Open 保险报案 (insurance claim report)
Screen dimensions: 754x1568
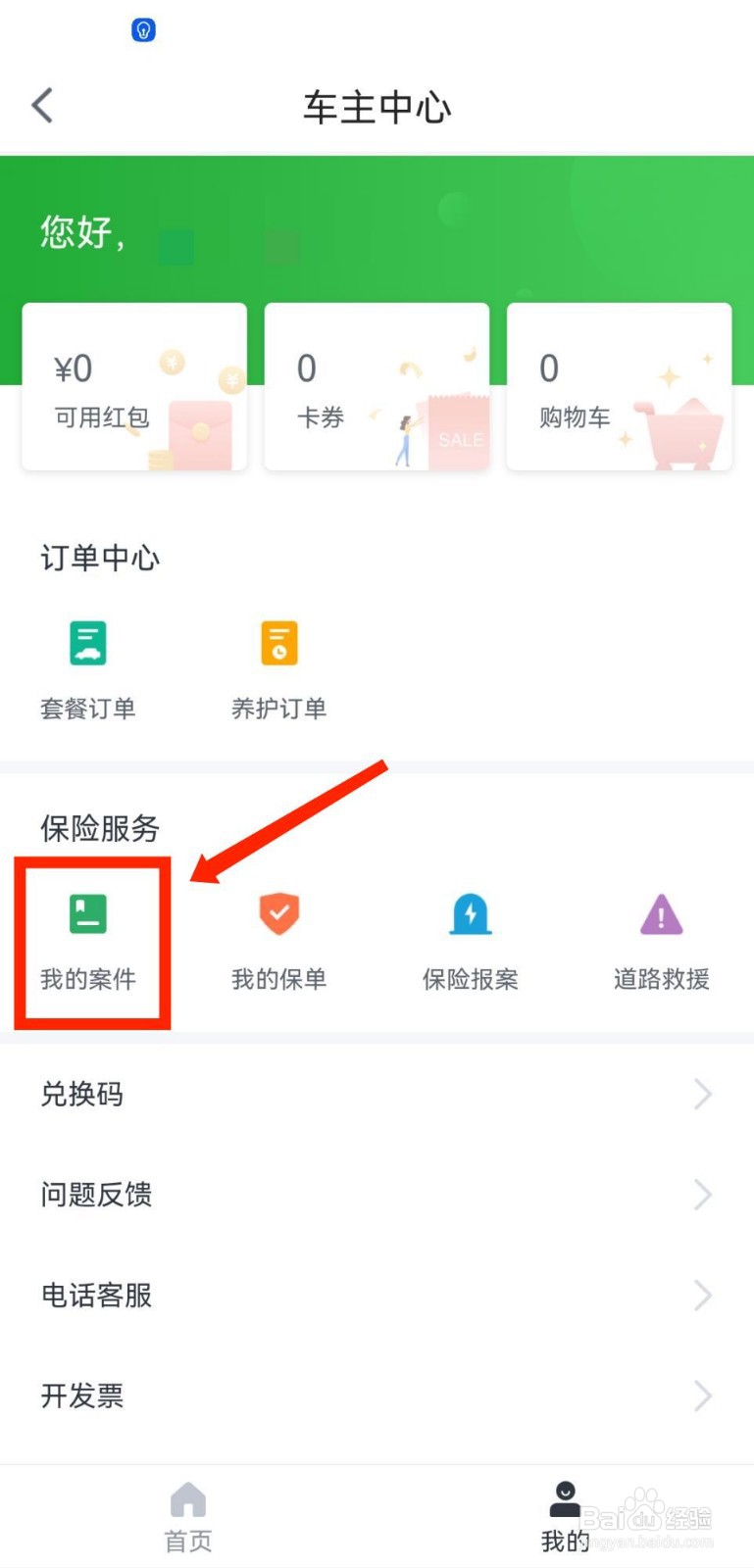(x=470, y=941)
